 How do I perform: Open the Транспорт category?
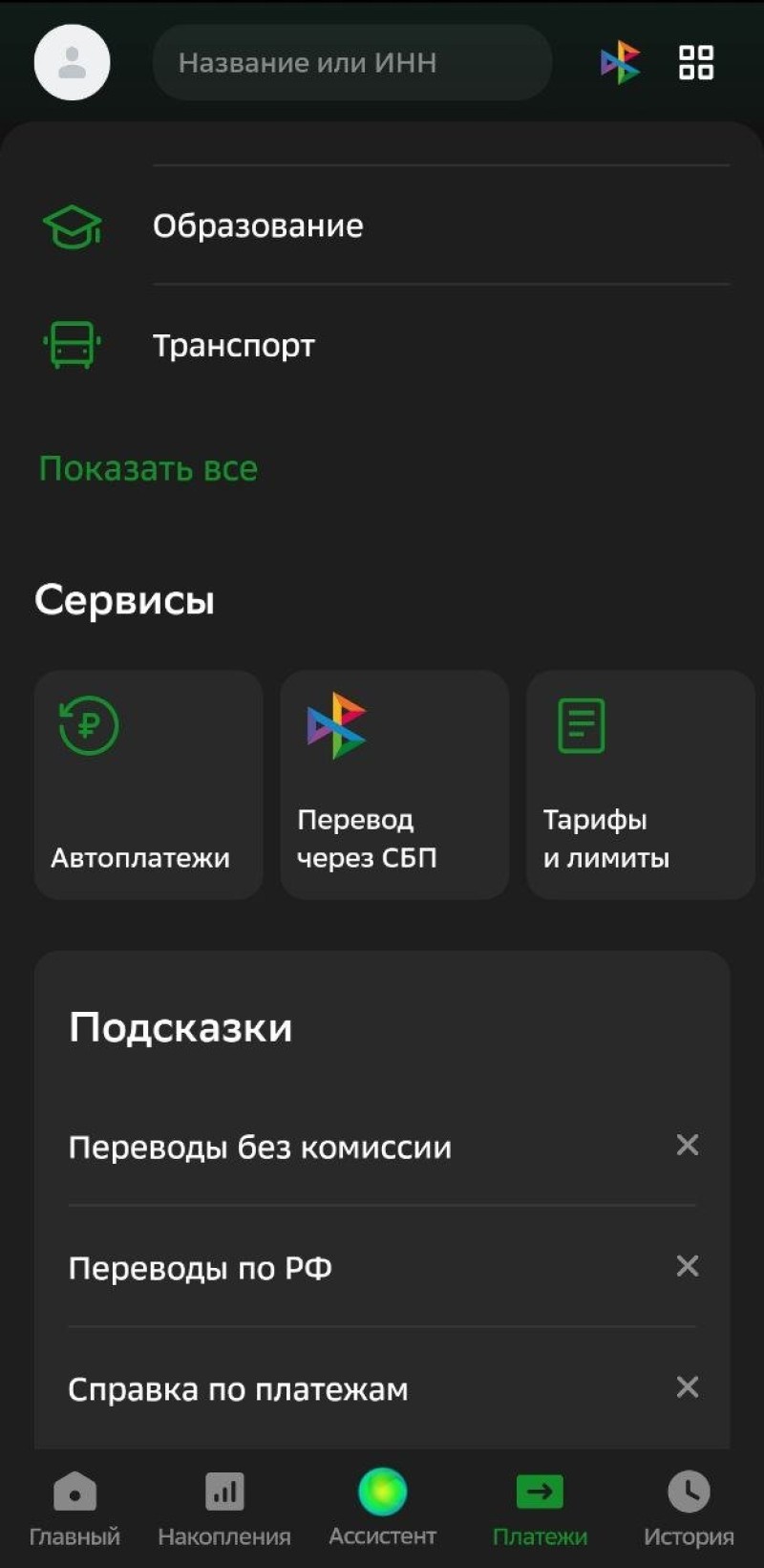point(382,345)
